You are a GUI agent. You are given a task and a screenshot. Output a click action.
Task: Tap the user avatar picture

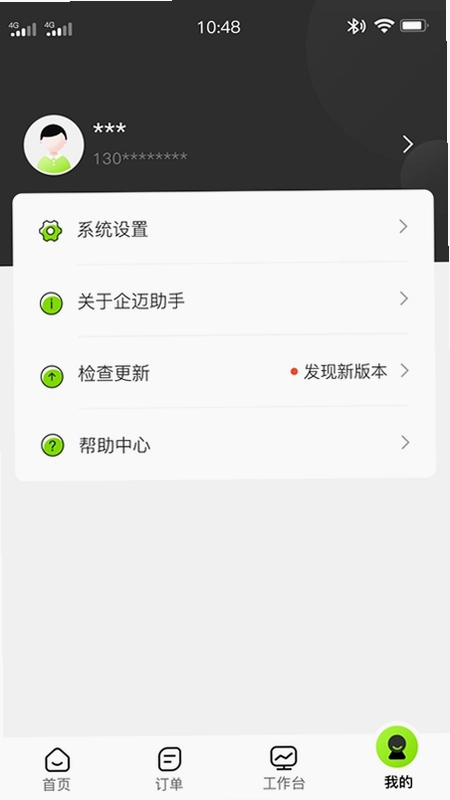coord(54,145)
